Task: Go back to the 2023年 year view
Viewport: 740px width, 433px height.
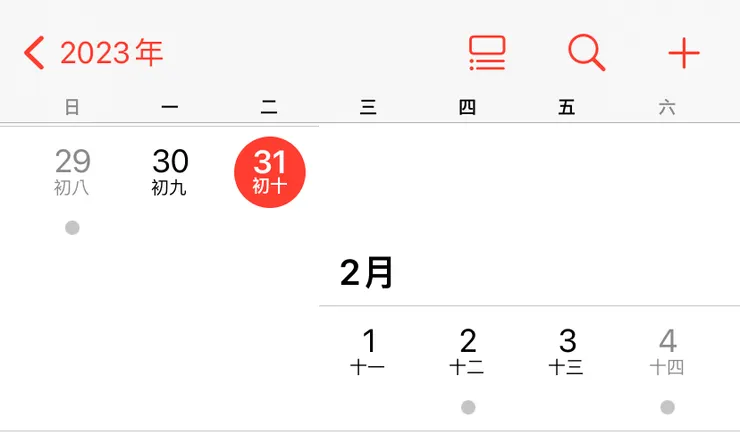Action: point(93,52)
